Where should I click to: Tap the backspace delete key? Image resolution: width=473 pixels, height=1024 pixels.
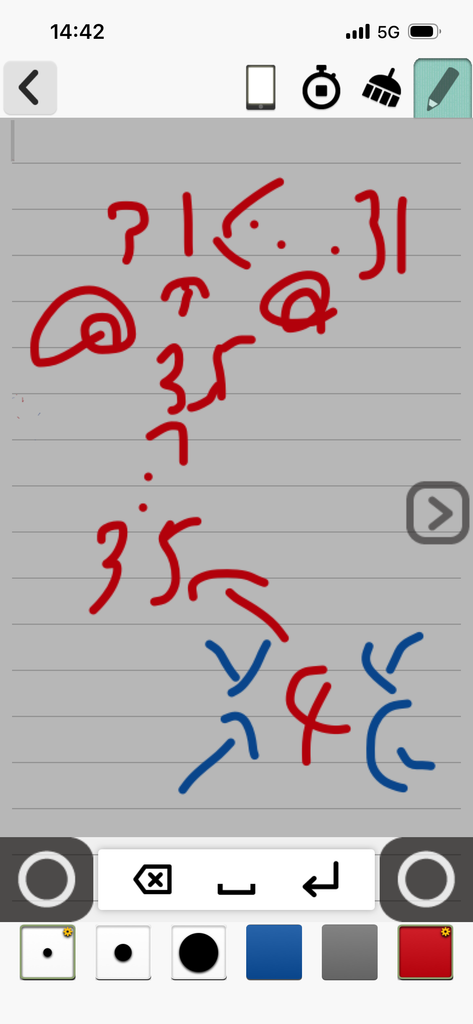click(153, 880)
